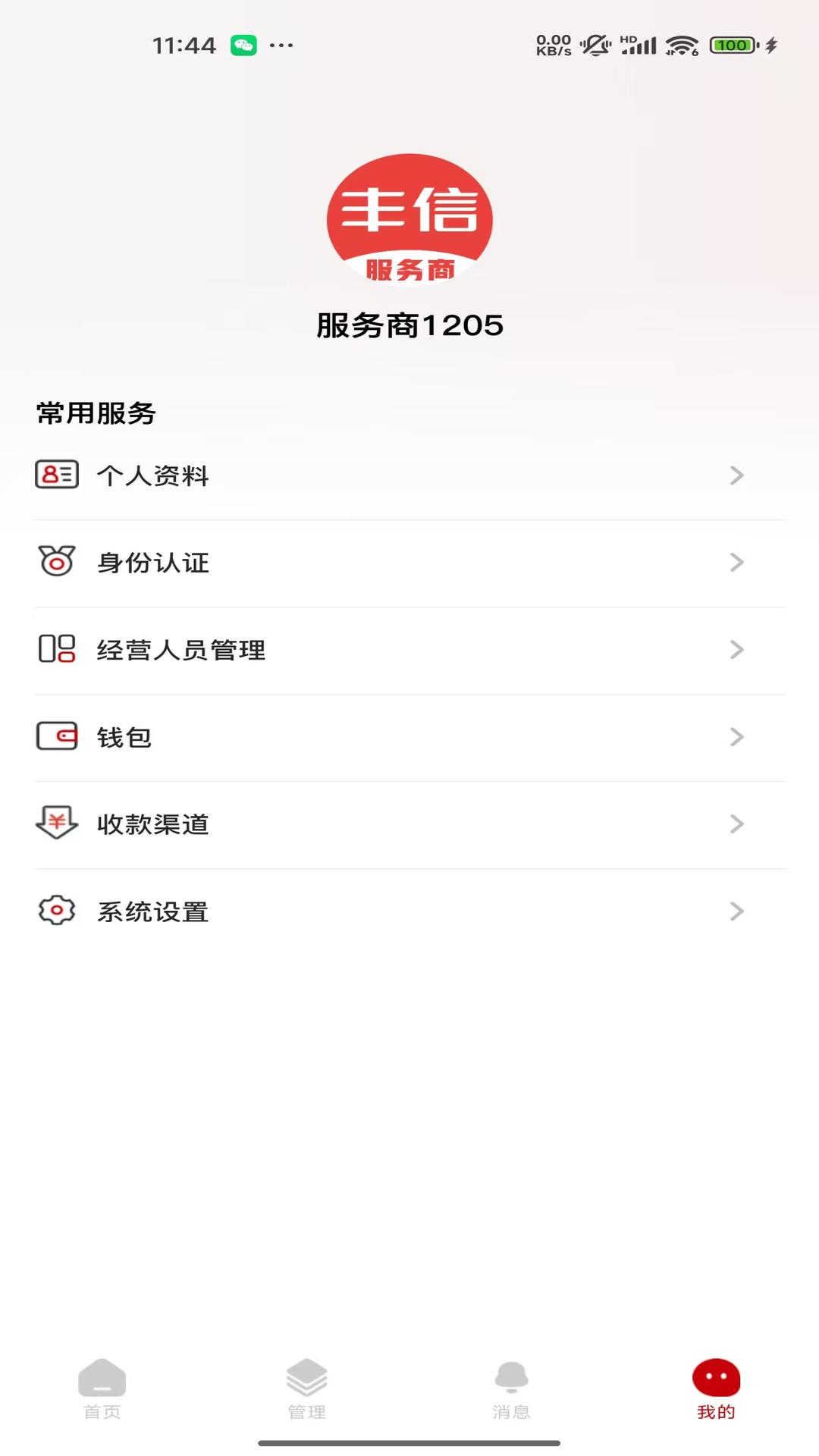Click the 经营人员管理 grid icon

56,650
